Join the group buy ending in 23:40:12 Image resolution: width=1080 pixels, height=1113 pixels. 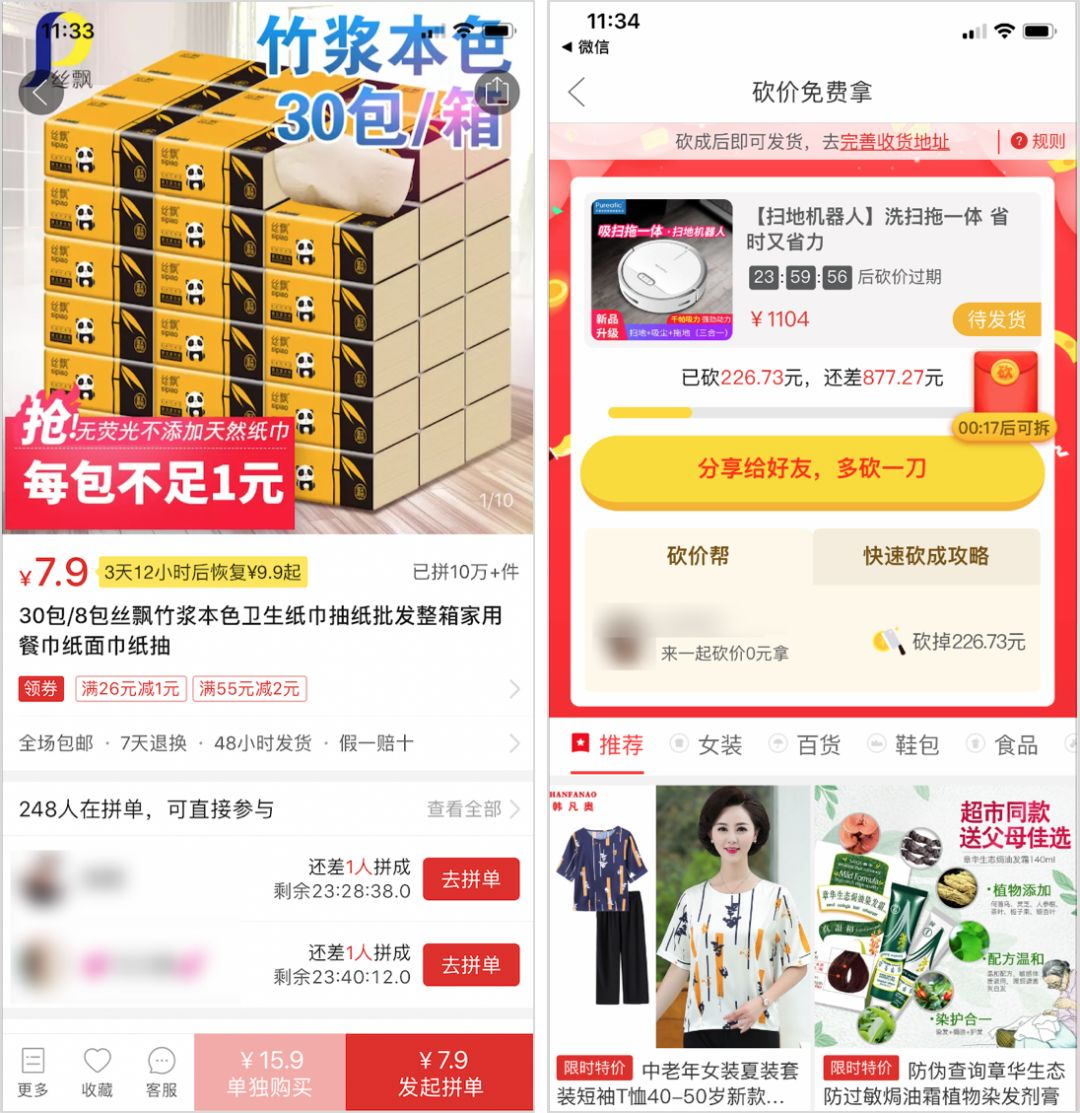[471, 965]
